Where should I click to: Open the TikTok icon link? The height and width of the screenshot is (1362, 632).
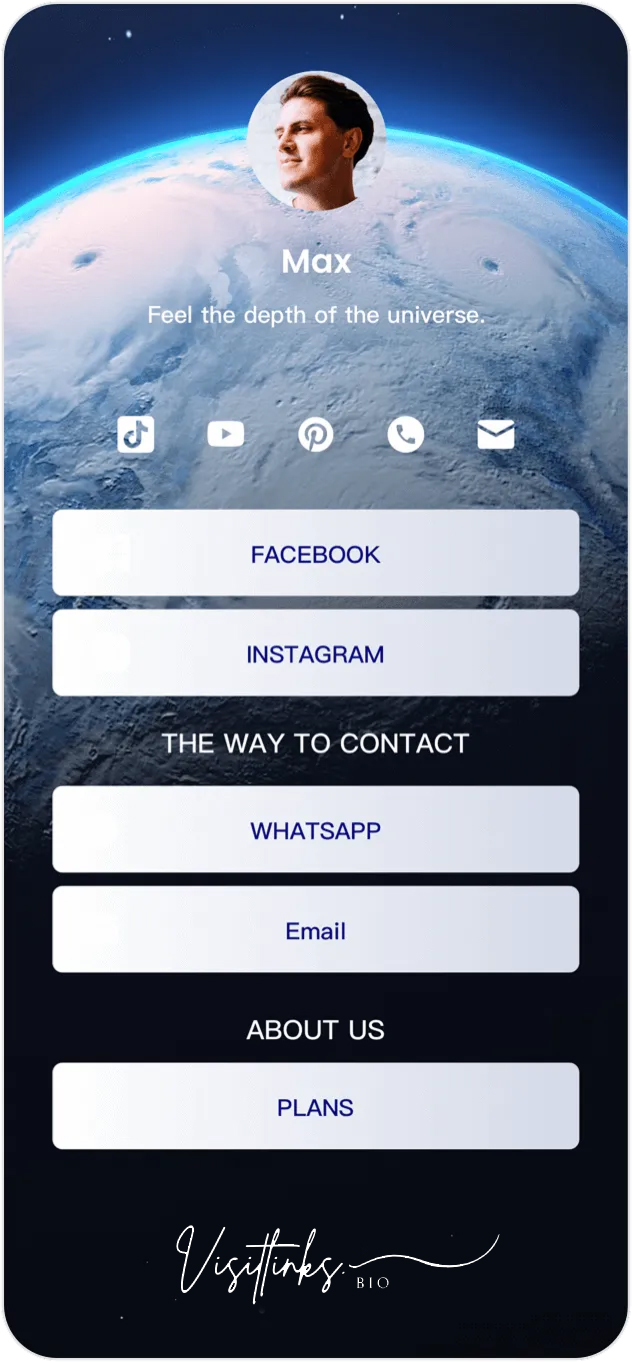(136, 435)
